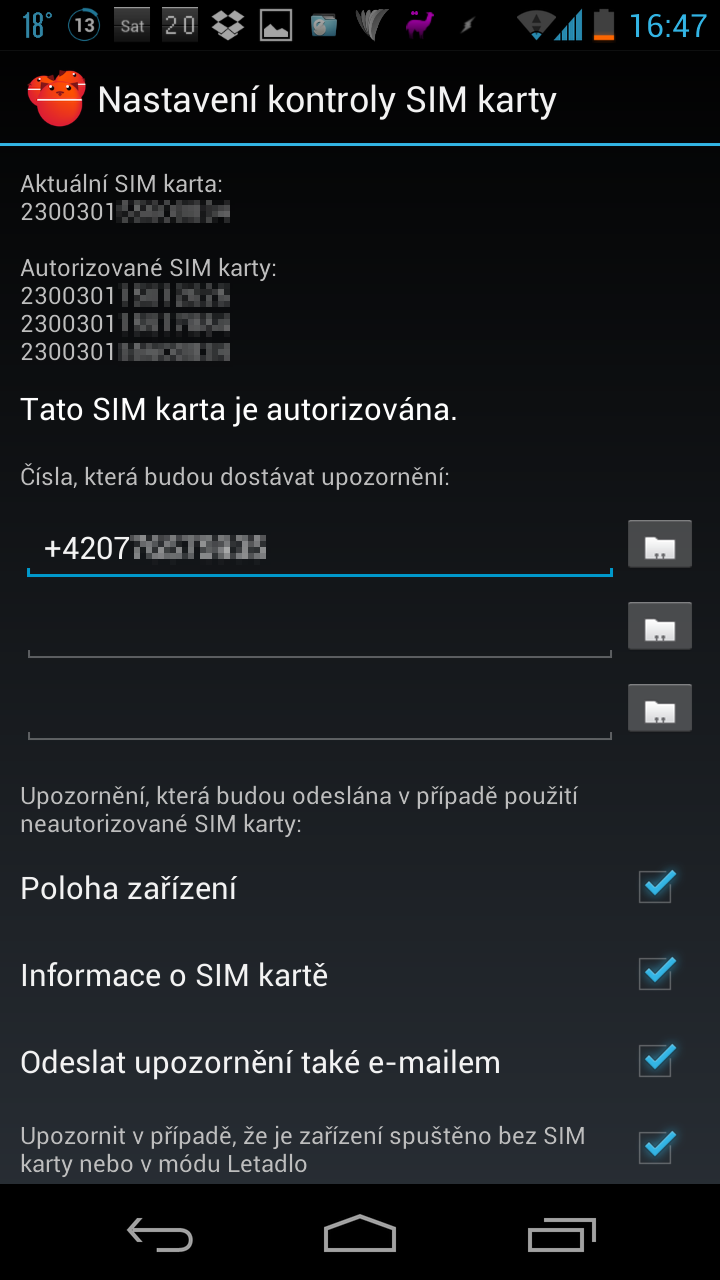
Task: Tap the app icon to go back
Action: 57,99
